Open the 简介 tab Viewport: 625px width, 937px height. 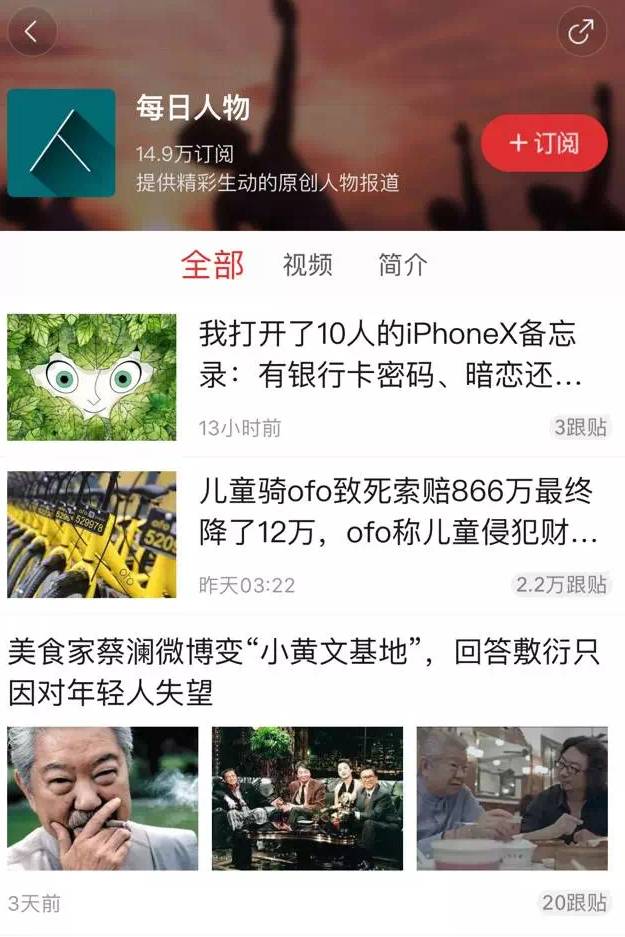click(402, 265)
